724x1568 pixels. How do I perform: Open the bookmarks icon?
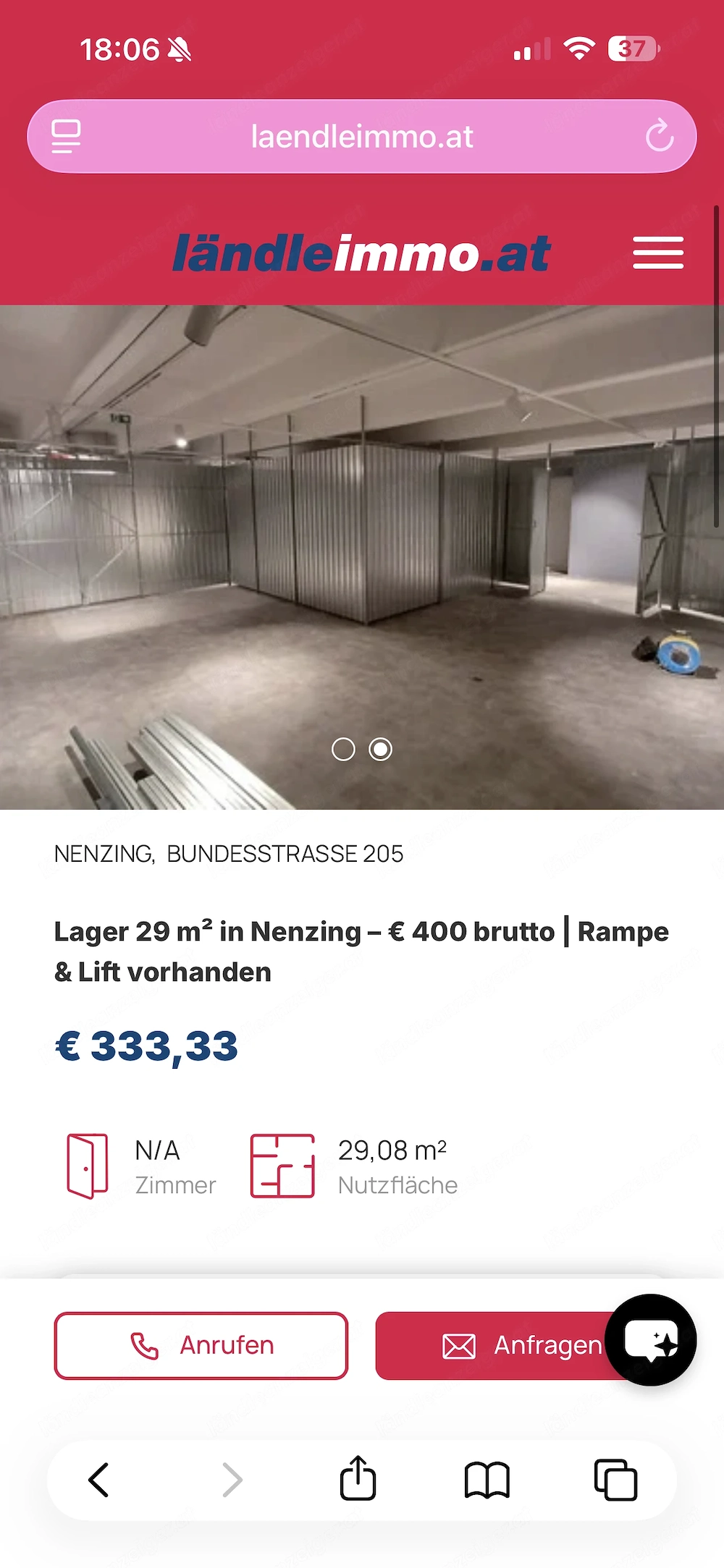[x=487, y=1480]
